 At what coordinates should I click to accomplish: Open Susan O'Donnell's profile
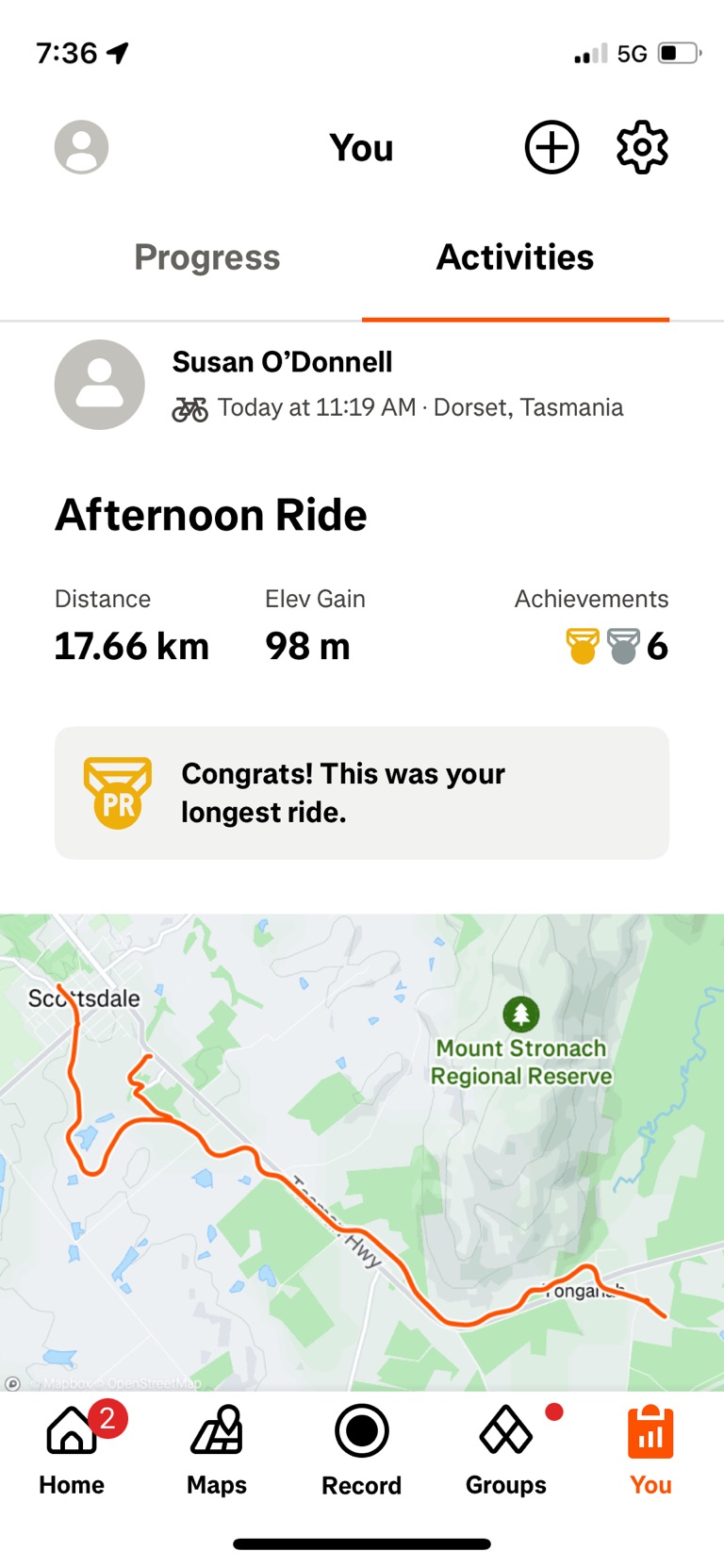coord(282,362)
